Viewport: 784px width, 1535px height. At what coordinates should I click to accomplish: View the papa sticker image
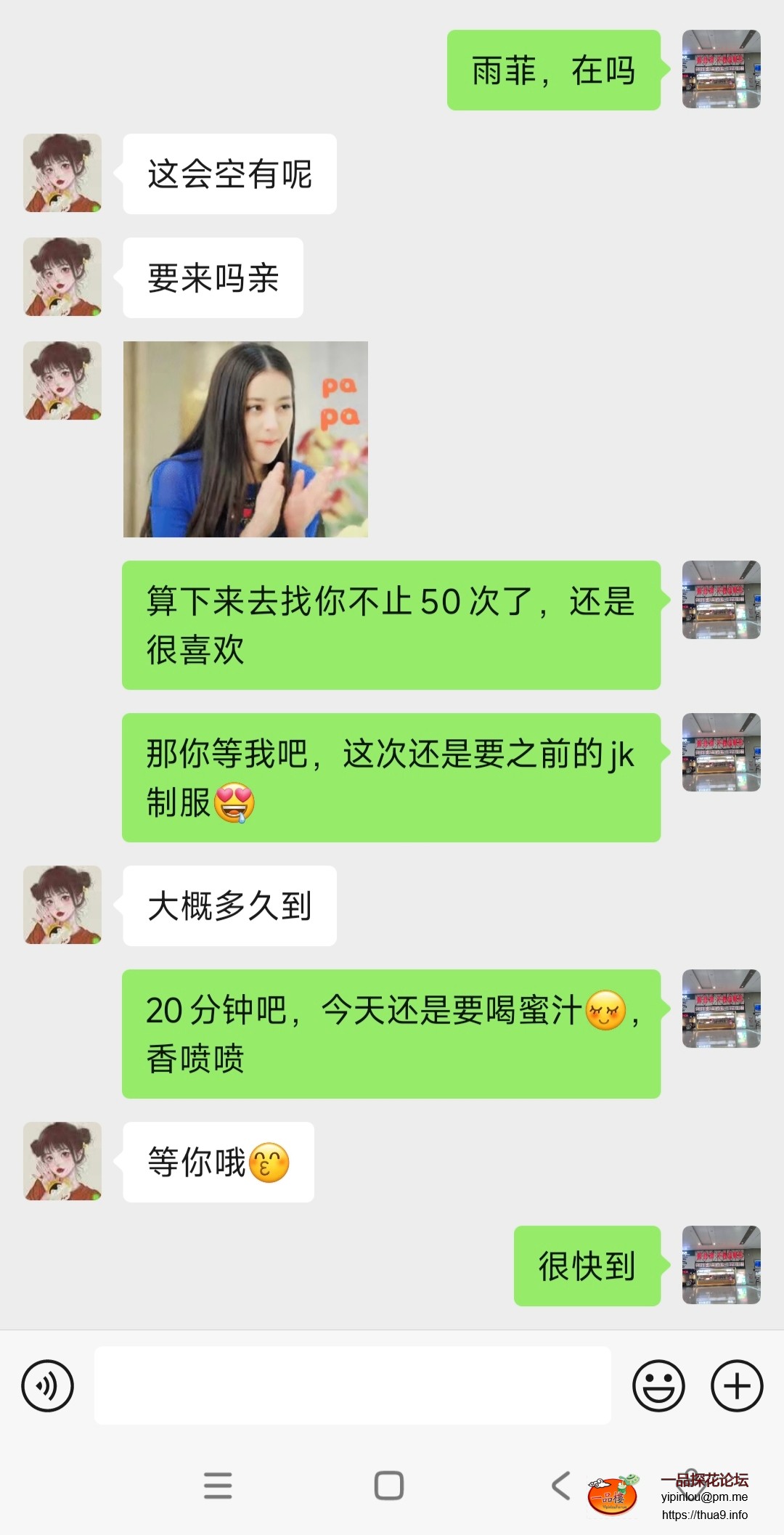coord(245,439)
